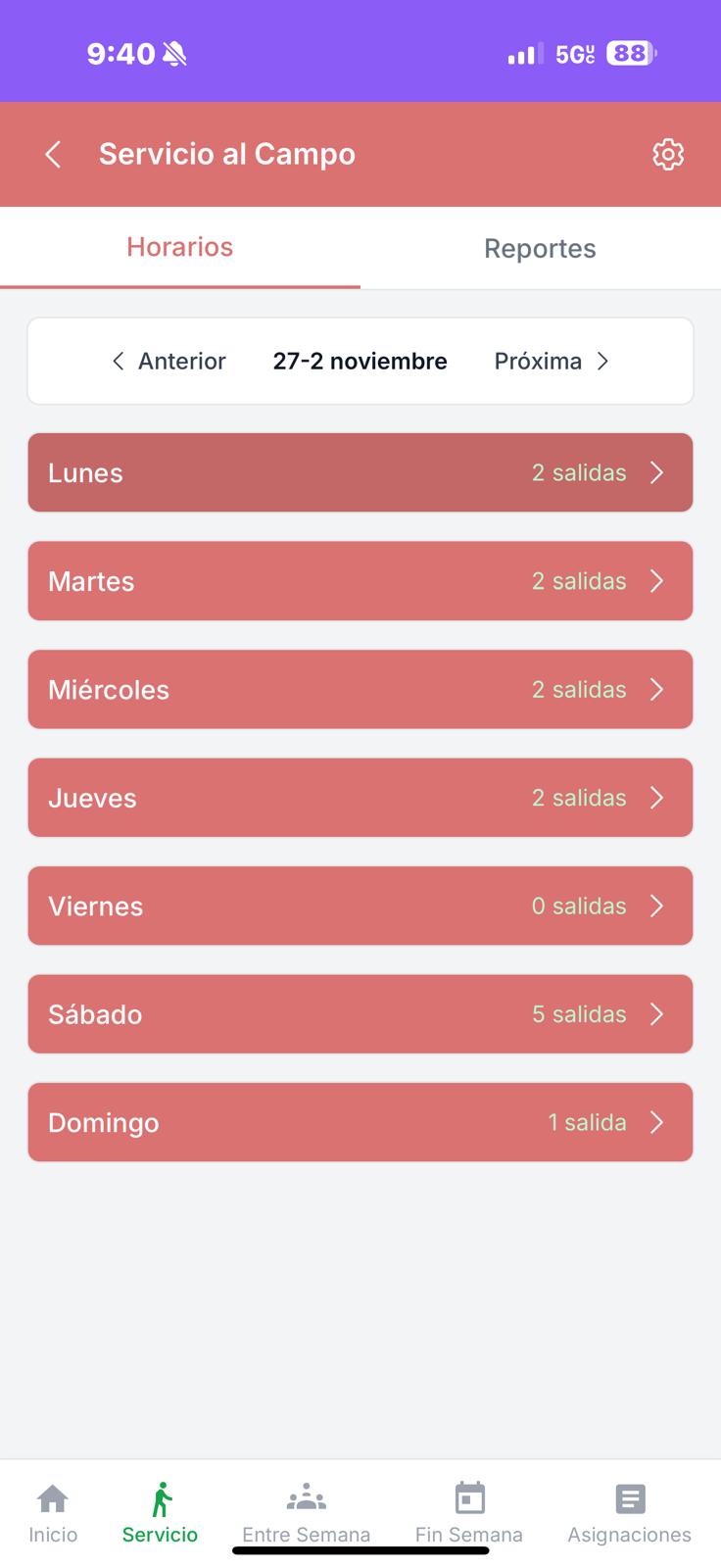Tap the 27-2 noviembre date range label
Viewport: 721px width, 1568px height.
coord(360,361)
